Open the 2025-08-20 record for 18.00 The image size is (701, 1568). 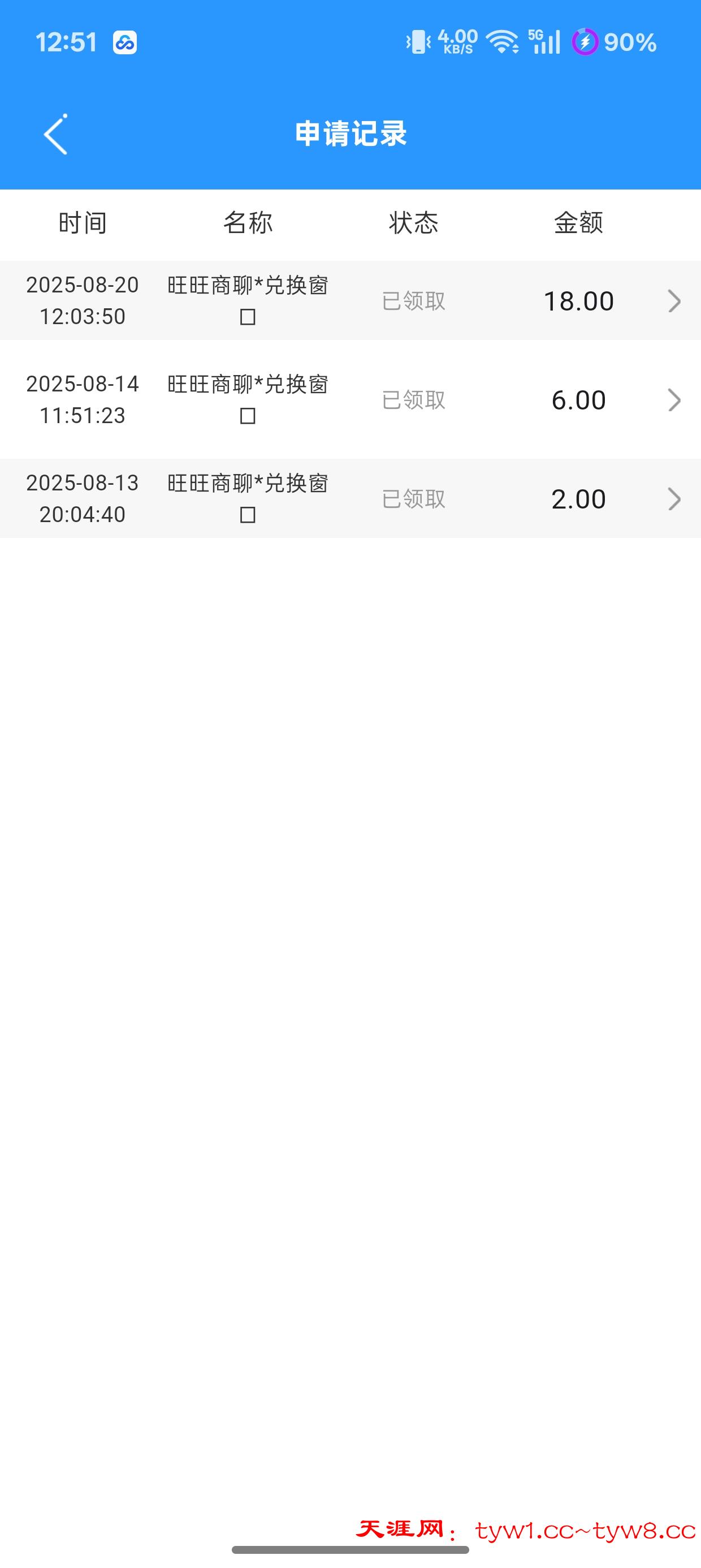[x=350, y=301]
